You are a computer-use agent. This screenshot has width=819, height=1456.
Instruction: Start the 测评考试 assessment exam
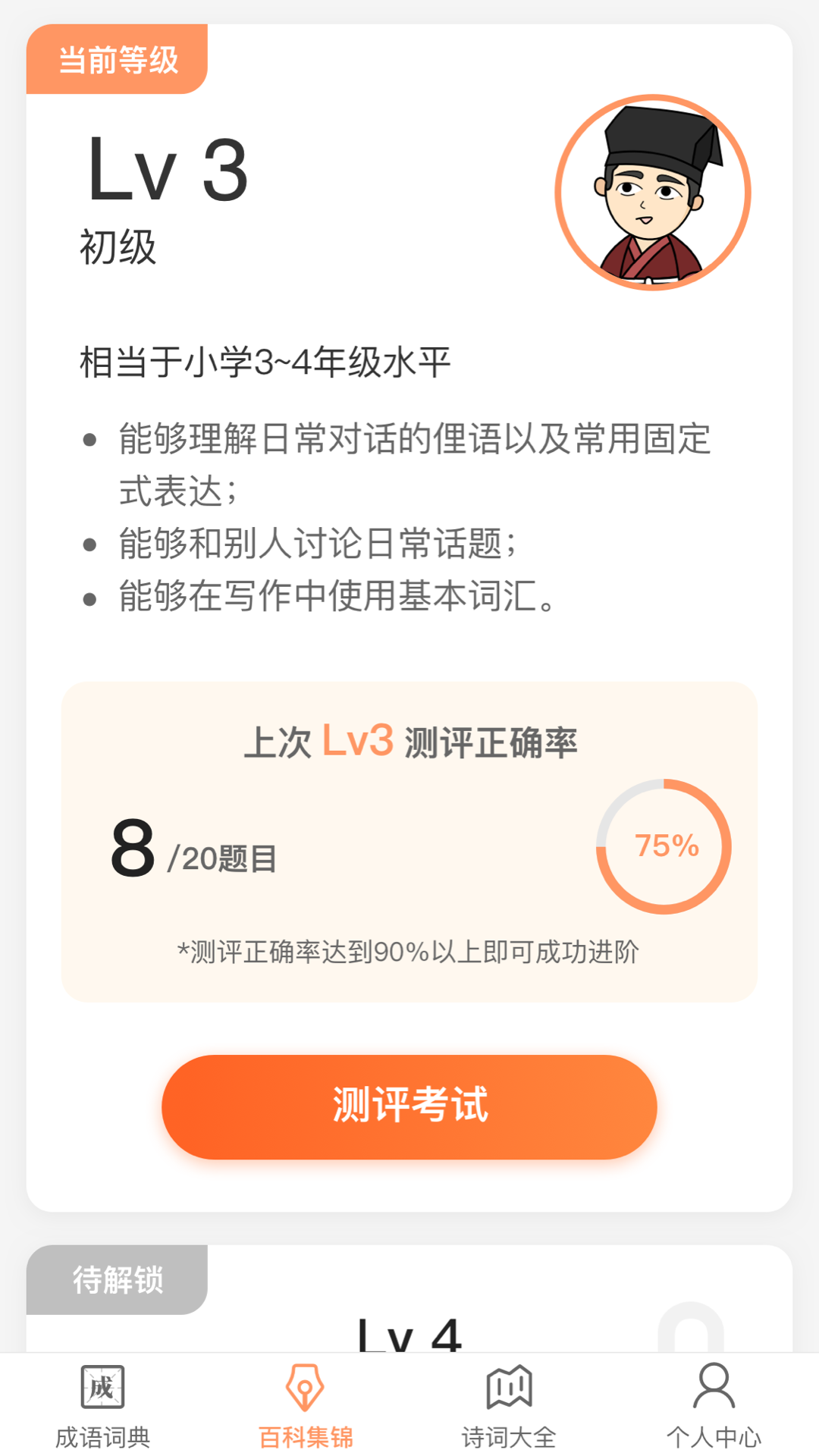(x=409, y=1106)
